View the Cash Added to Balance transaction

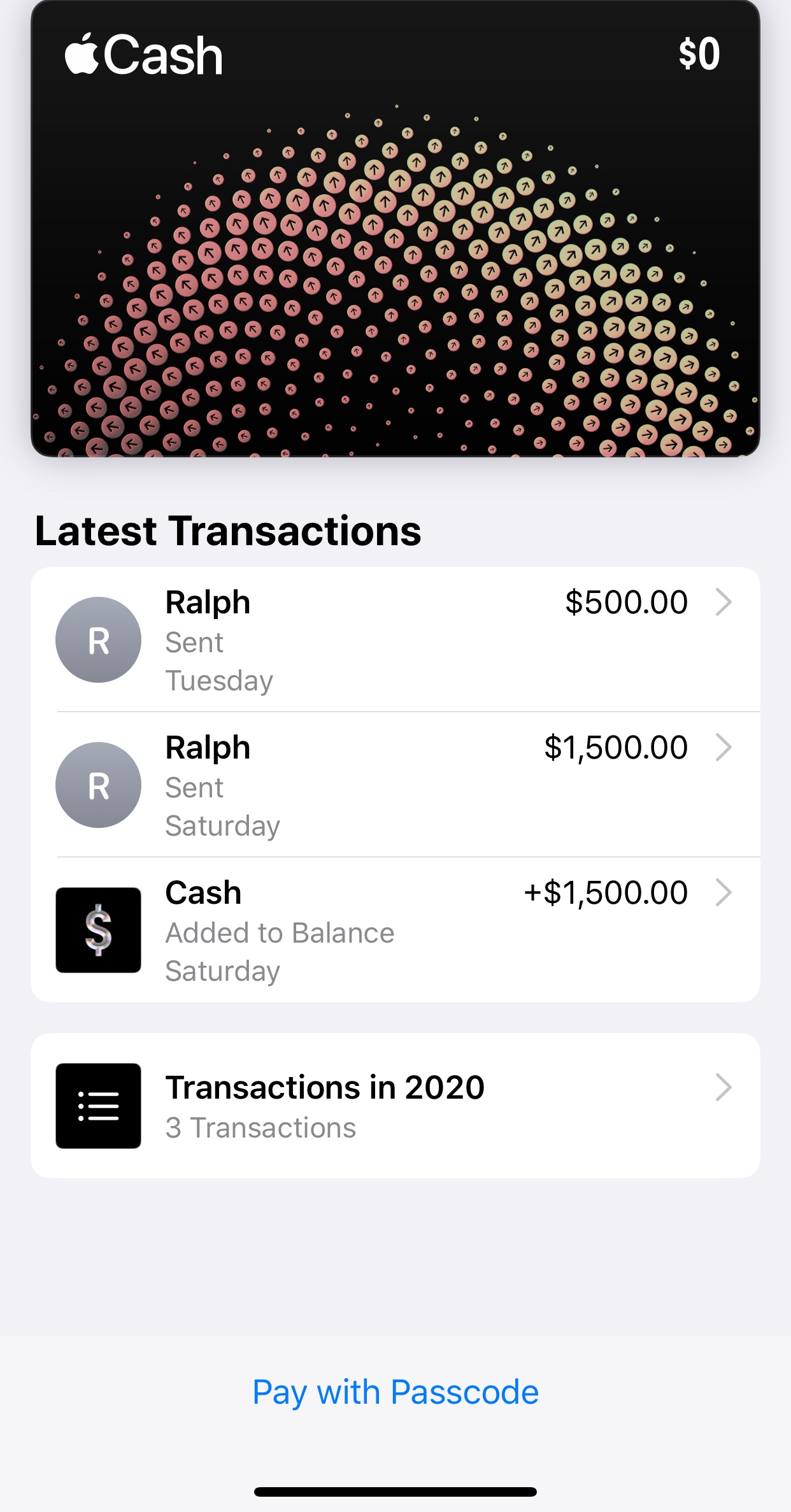pos(395,930)
